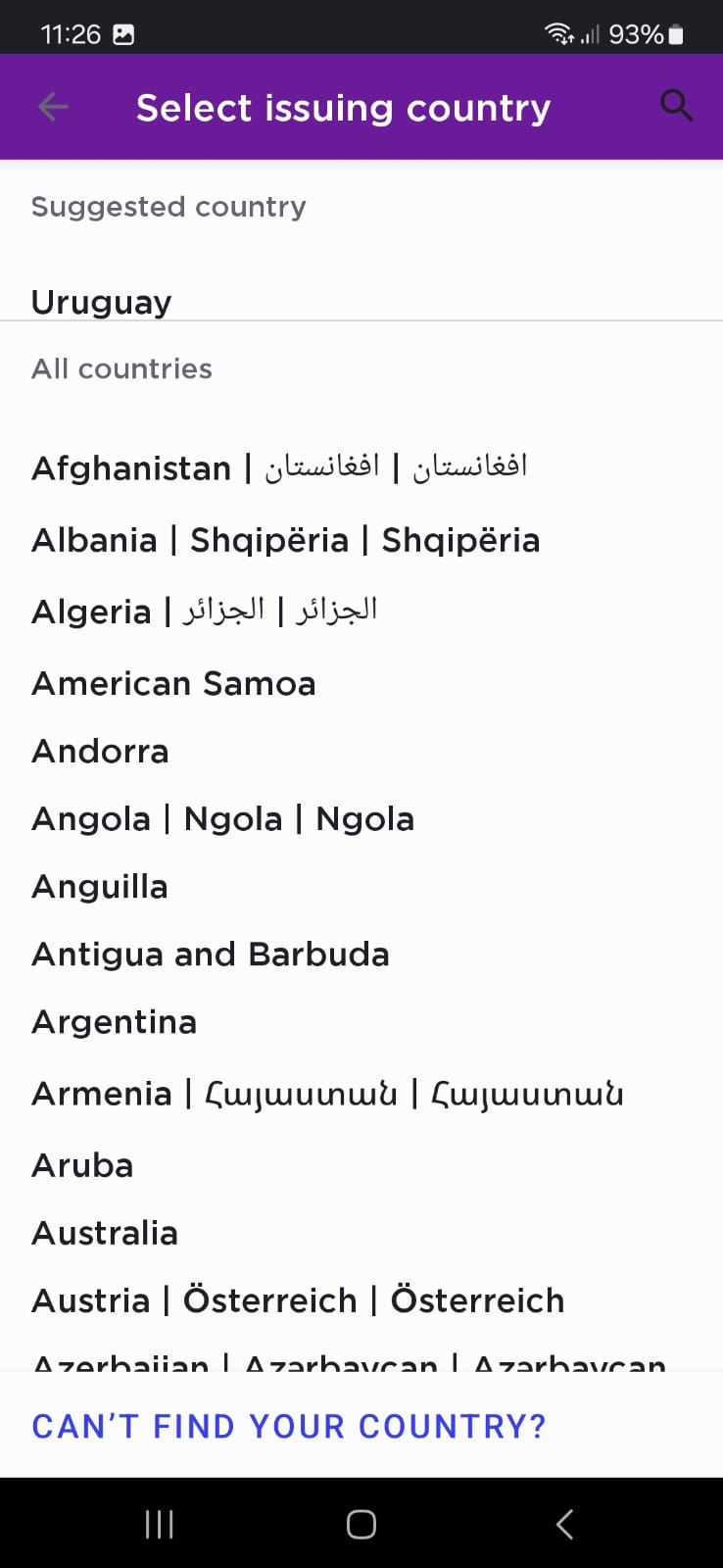
Task: Select American Samoa
Action: click(x=174, y=683)
